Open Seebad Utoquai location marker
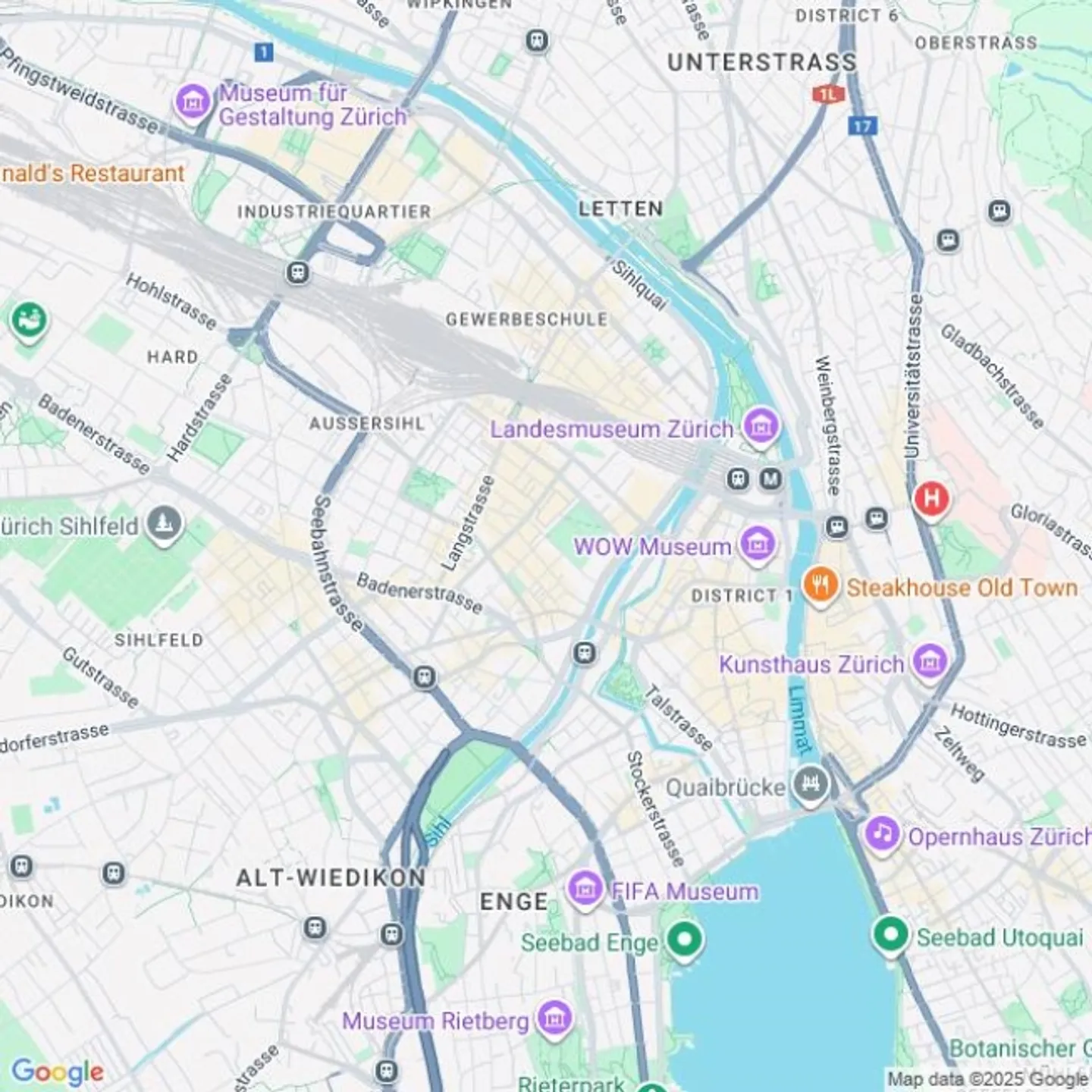This screenshot has height=1092, width=1092. tap(890, 934)
